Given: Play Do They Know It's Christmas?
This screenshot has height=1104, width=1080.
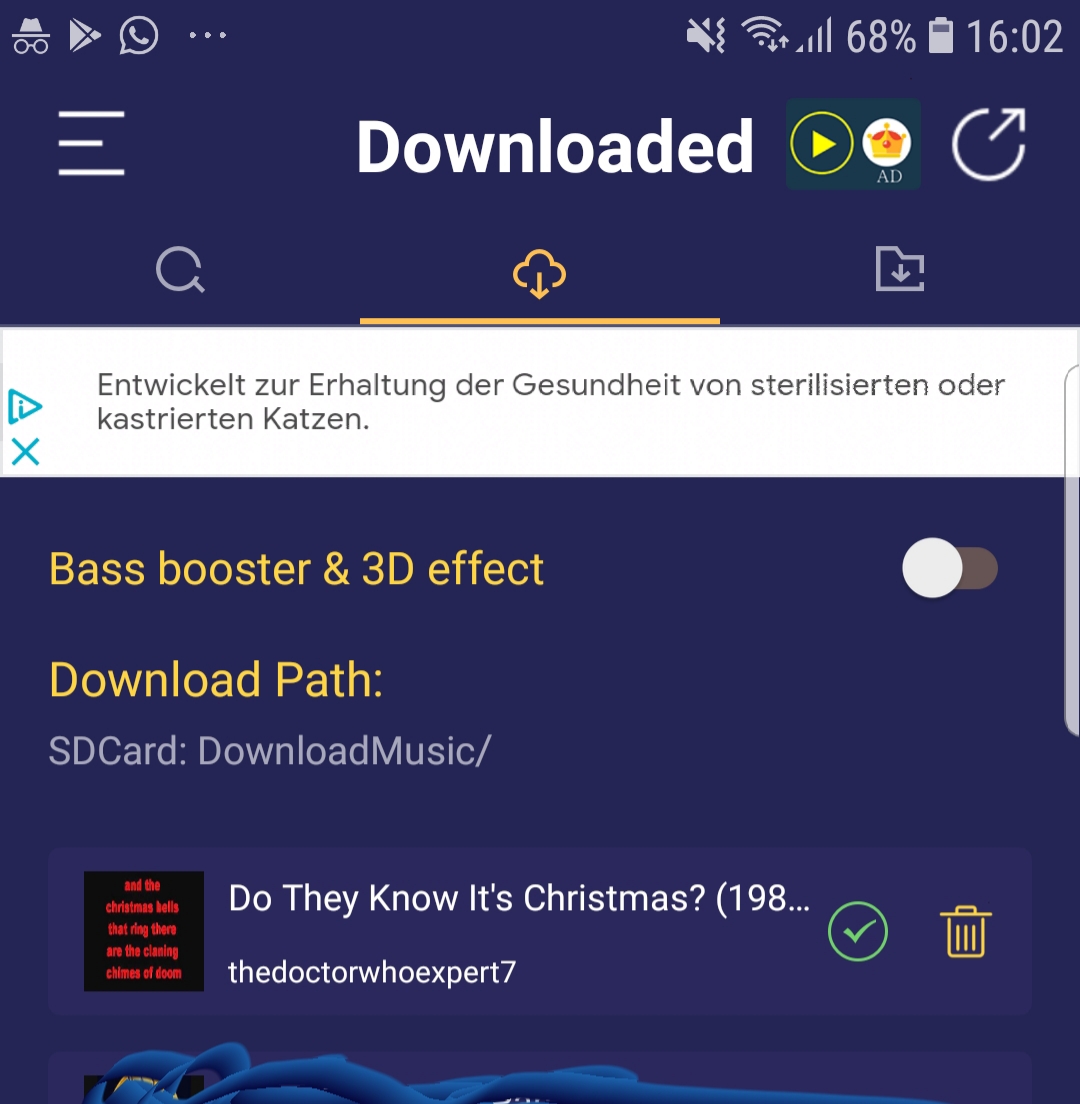Looking at the screenshot, I should point(518,931).
